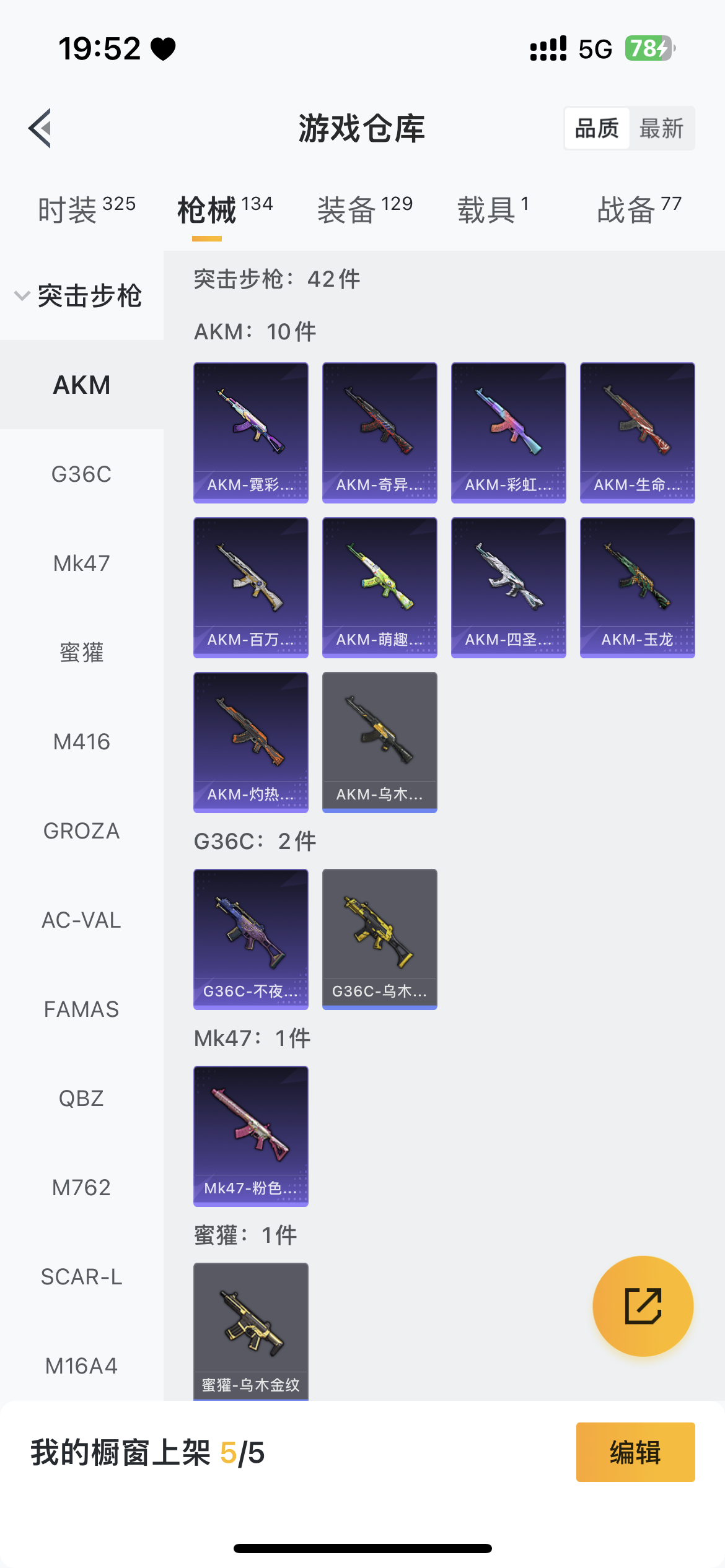Select SCAR-L in the side list

pos(81,1277)
